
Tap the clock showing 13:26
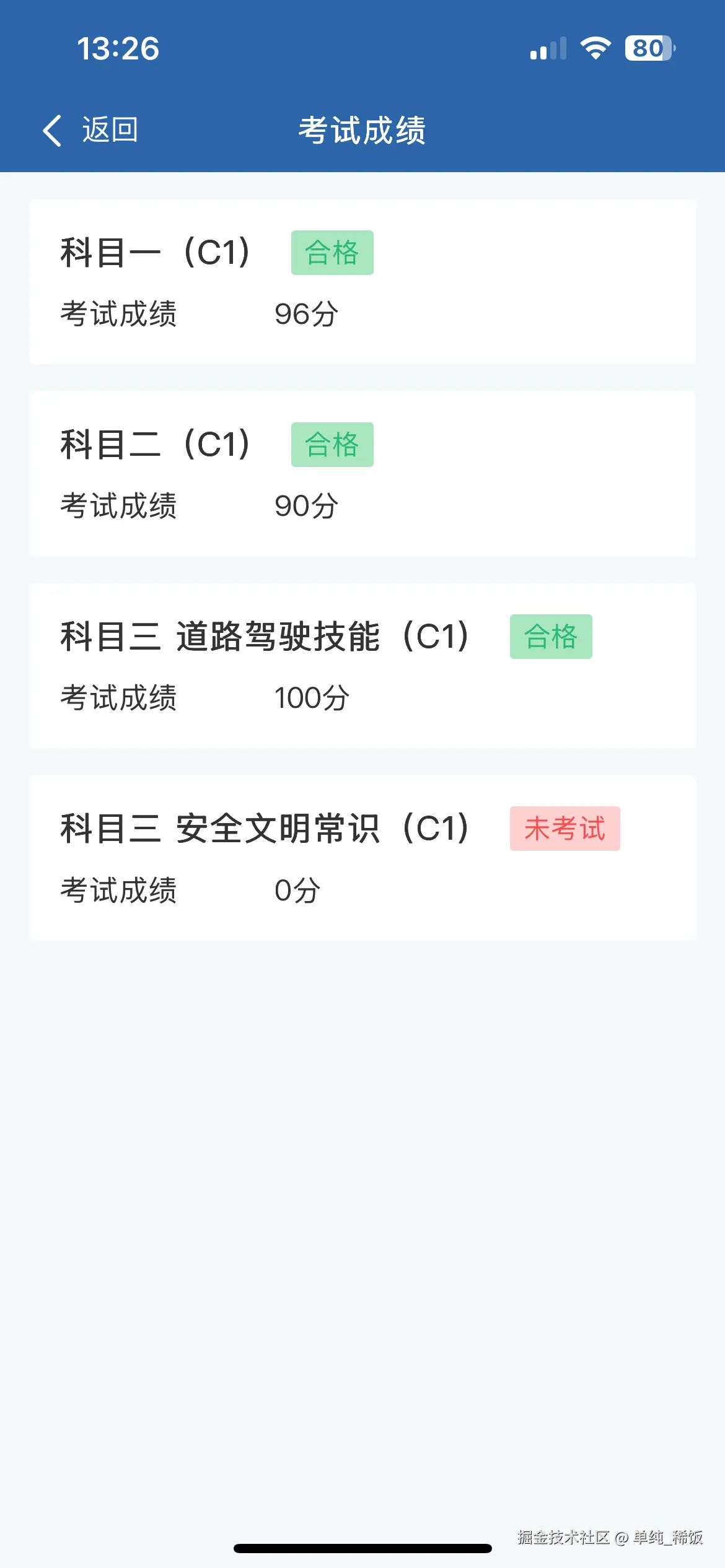118,48
